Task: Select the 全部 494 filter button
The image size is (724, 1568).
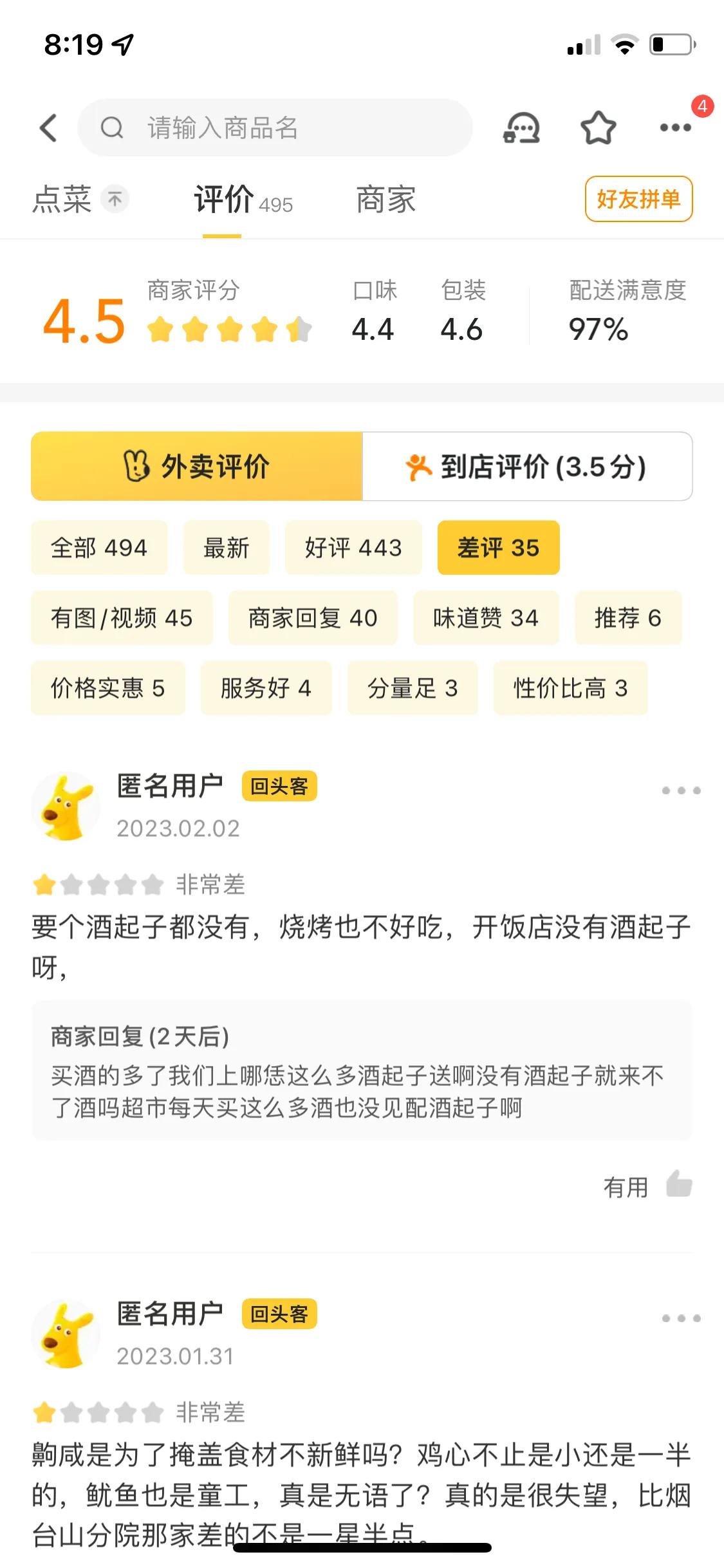Action: tap(98, 548)
